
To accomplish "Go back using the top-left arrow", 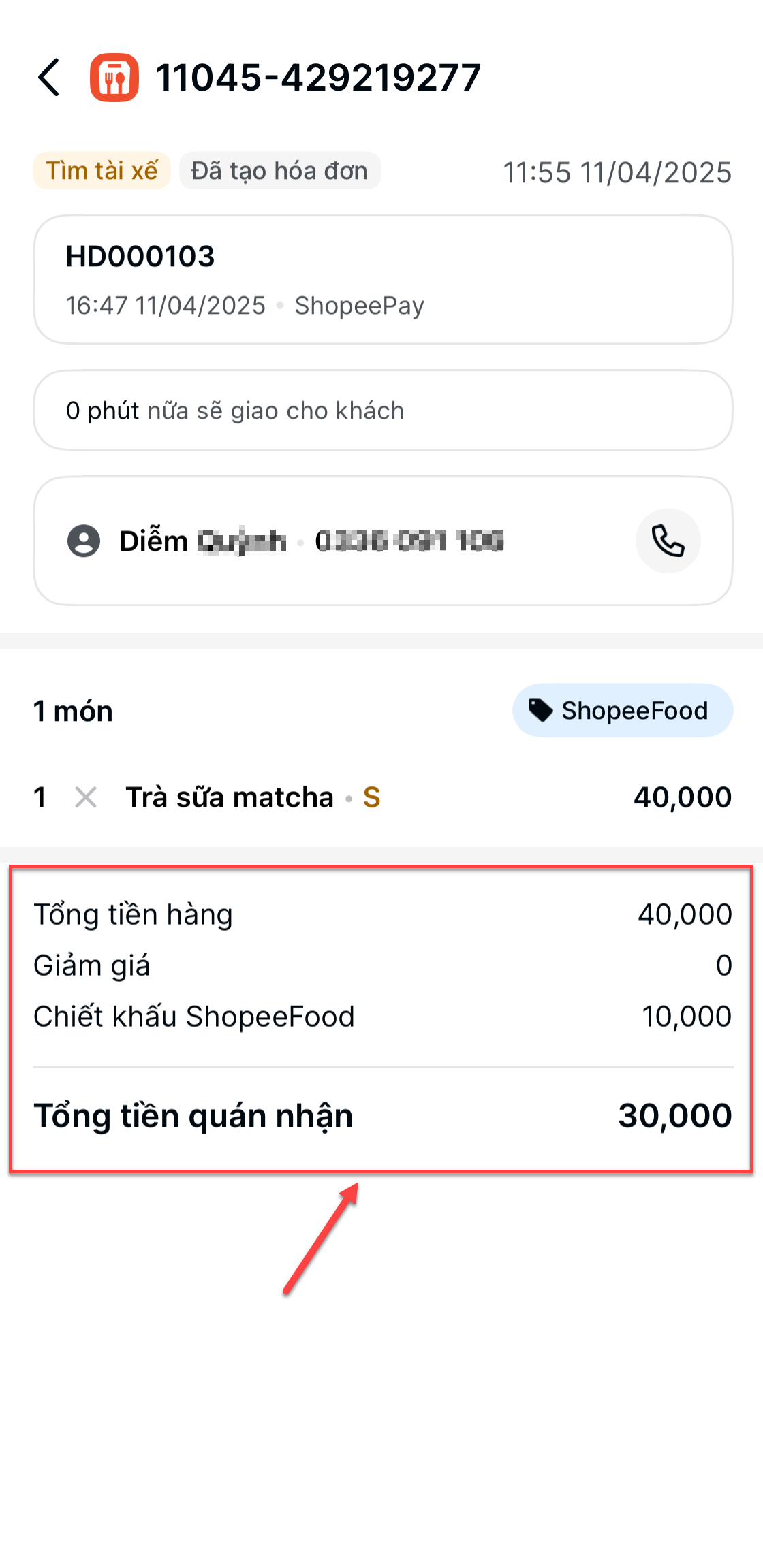I will click(49, 77).
